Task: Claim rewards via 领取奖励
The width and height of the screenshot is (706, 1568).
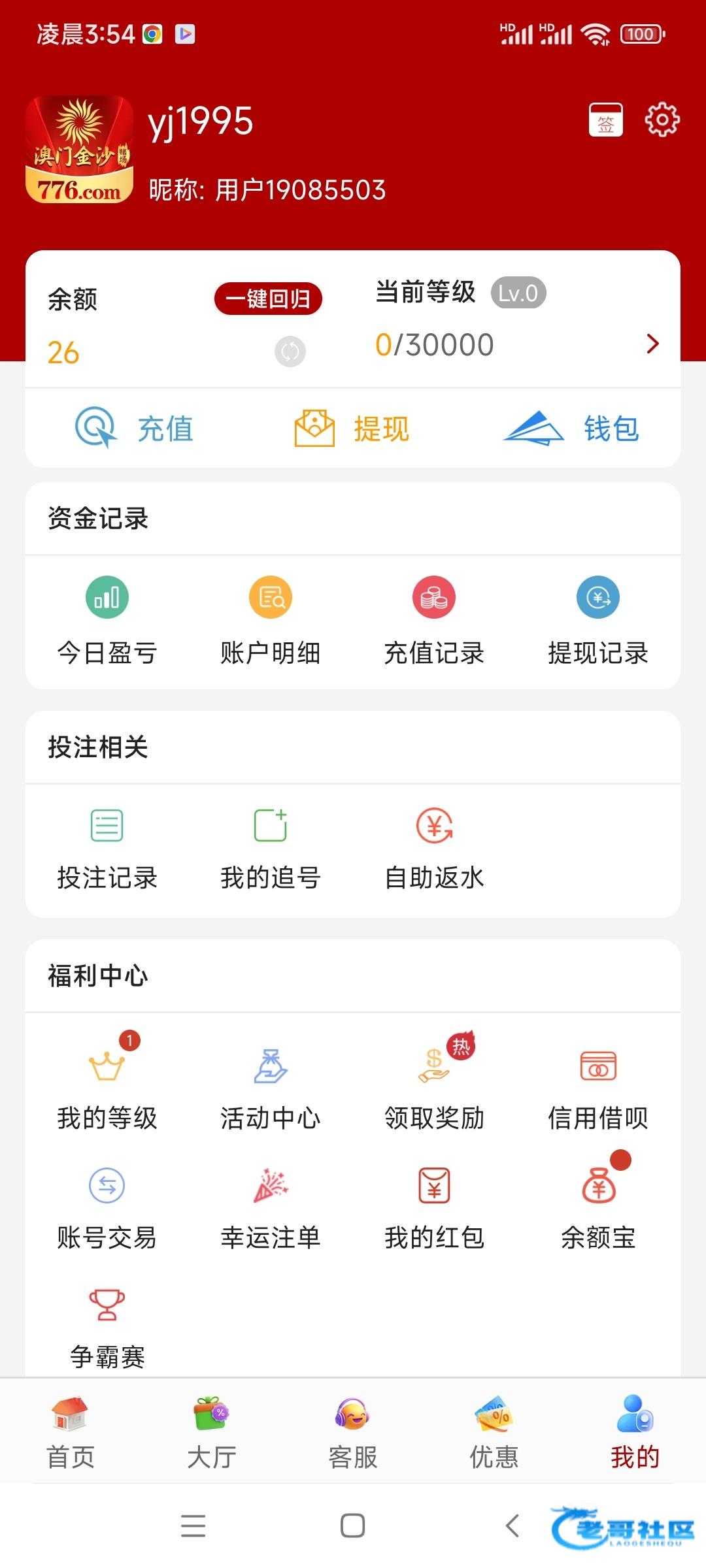Action: coord(434,1088)
